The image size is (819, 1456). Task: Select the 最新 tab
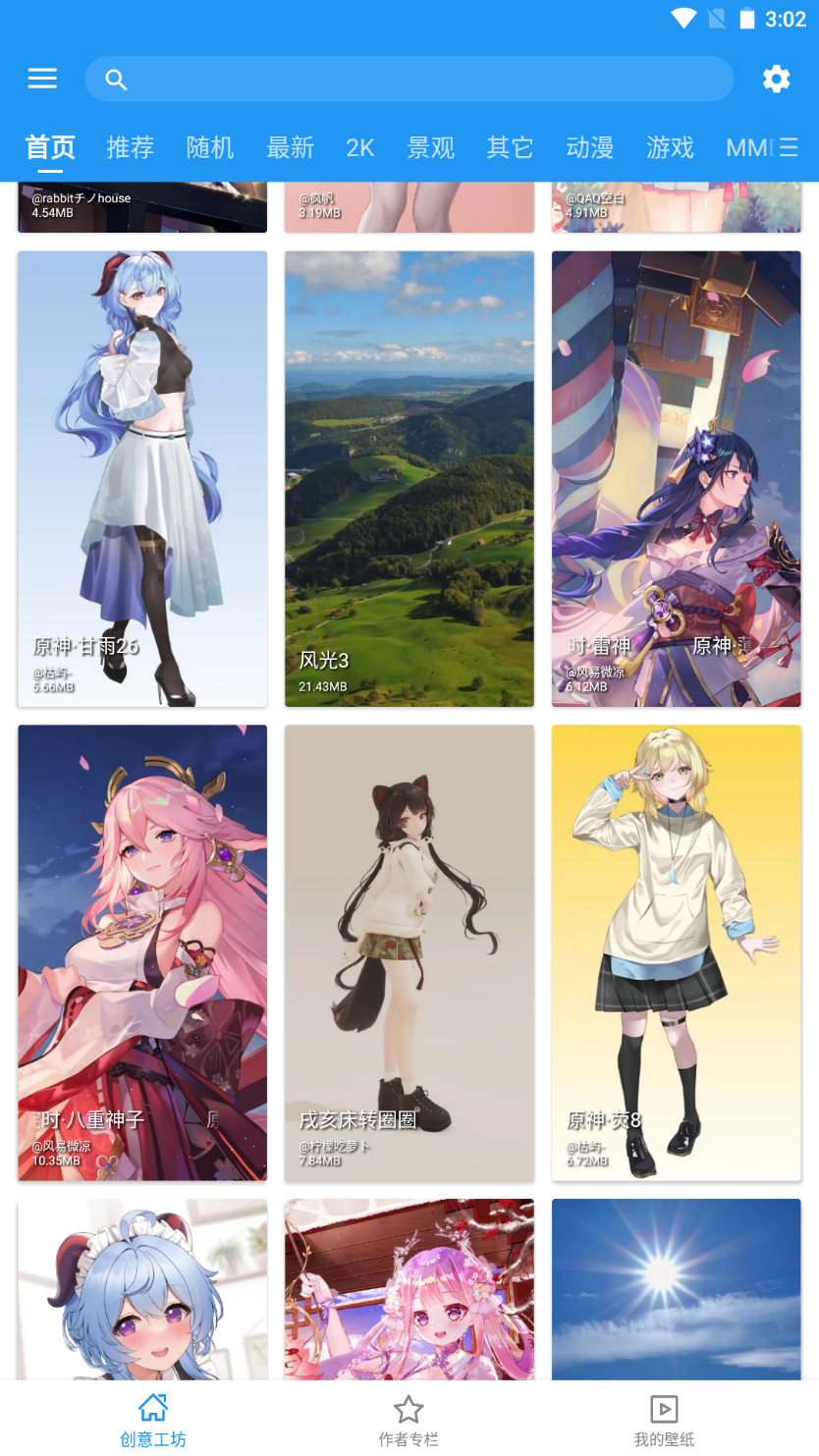tap(291, 147)
